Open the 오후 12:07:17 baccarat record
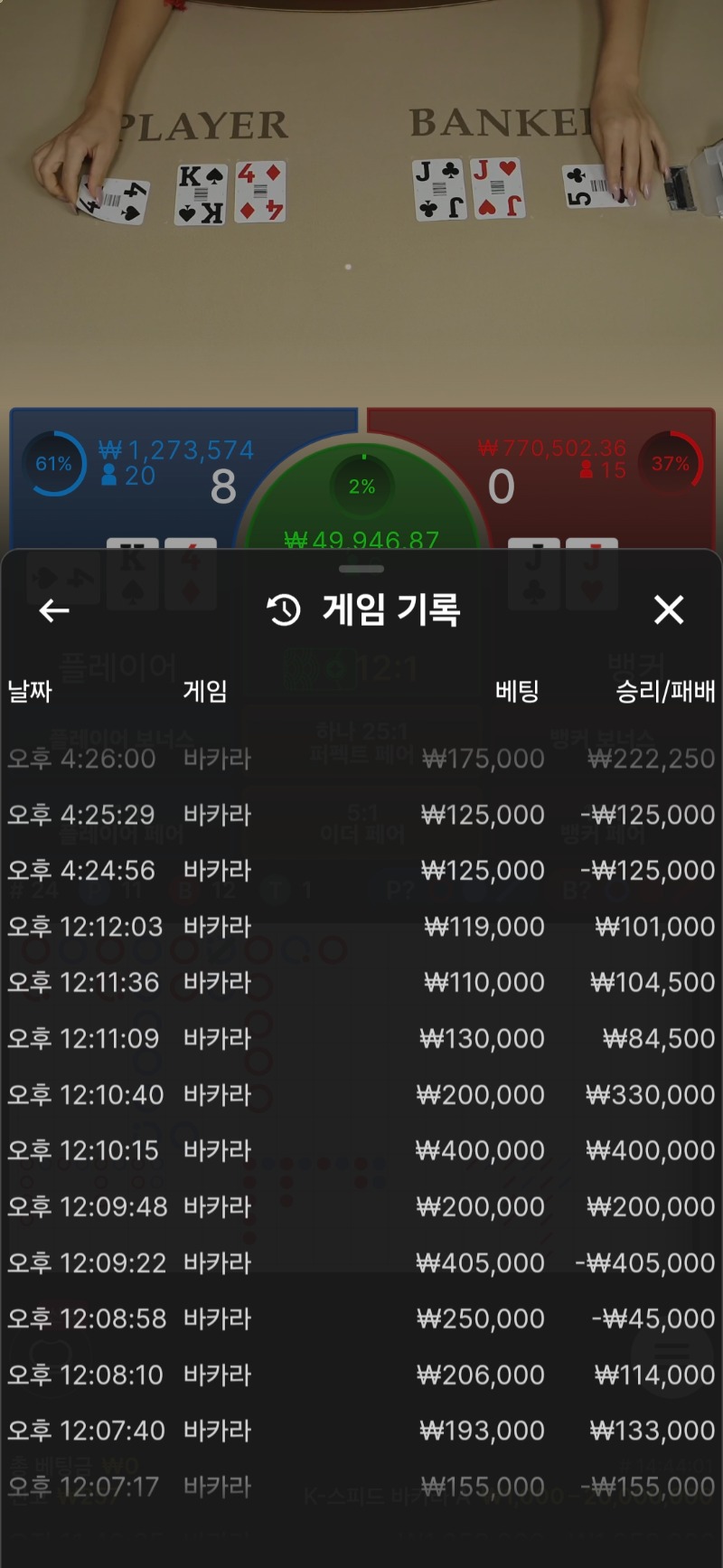The width and height of the screenshot is (723, 1568). pos(361,1488)
